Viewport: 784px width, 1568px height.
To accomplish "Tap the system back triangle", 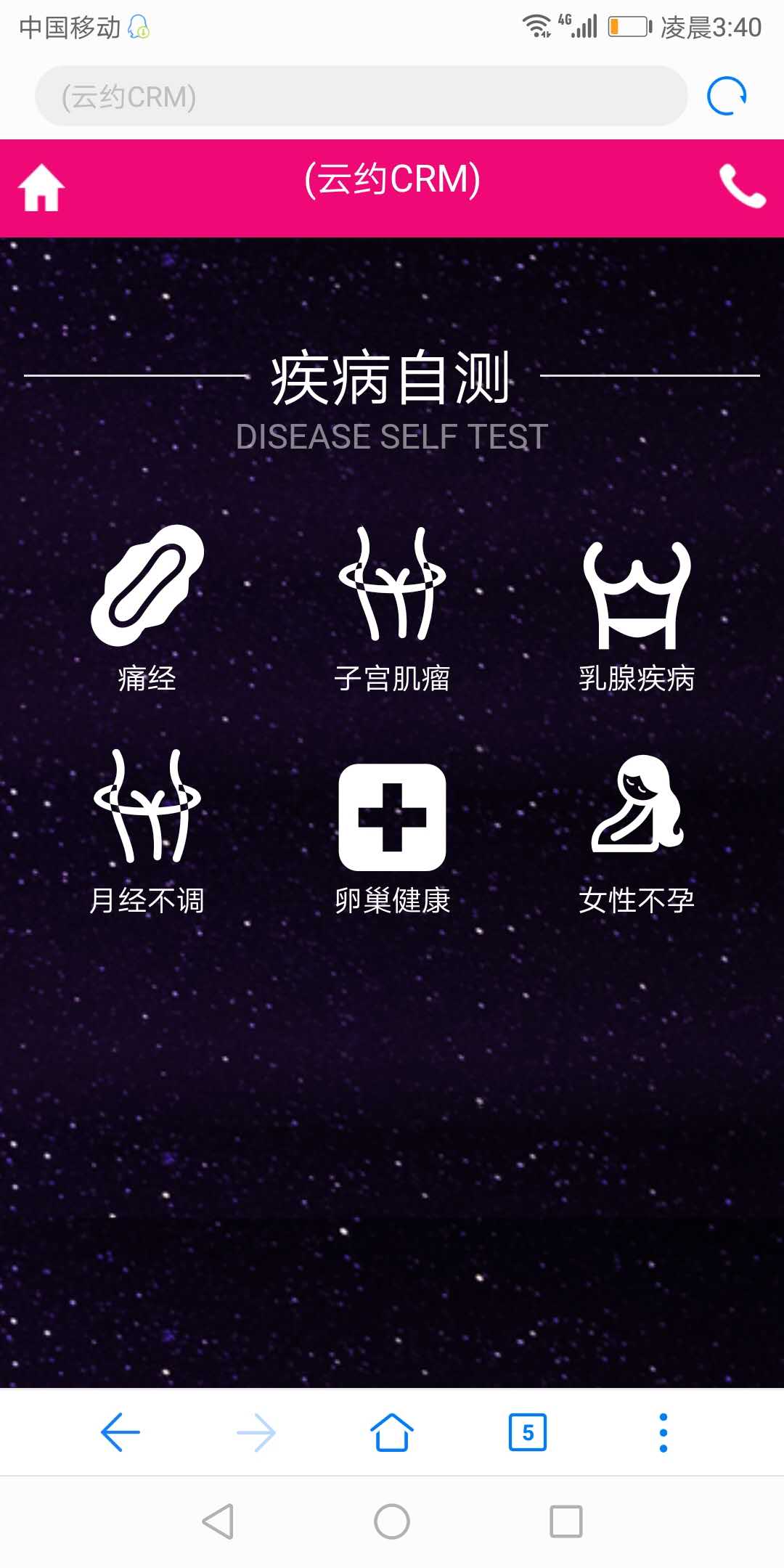I will pos(218,1522).
